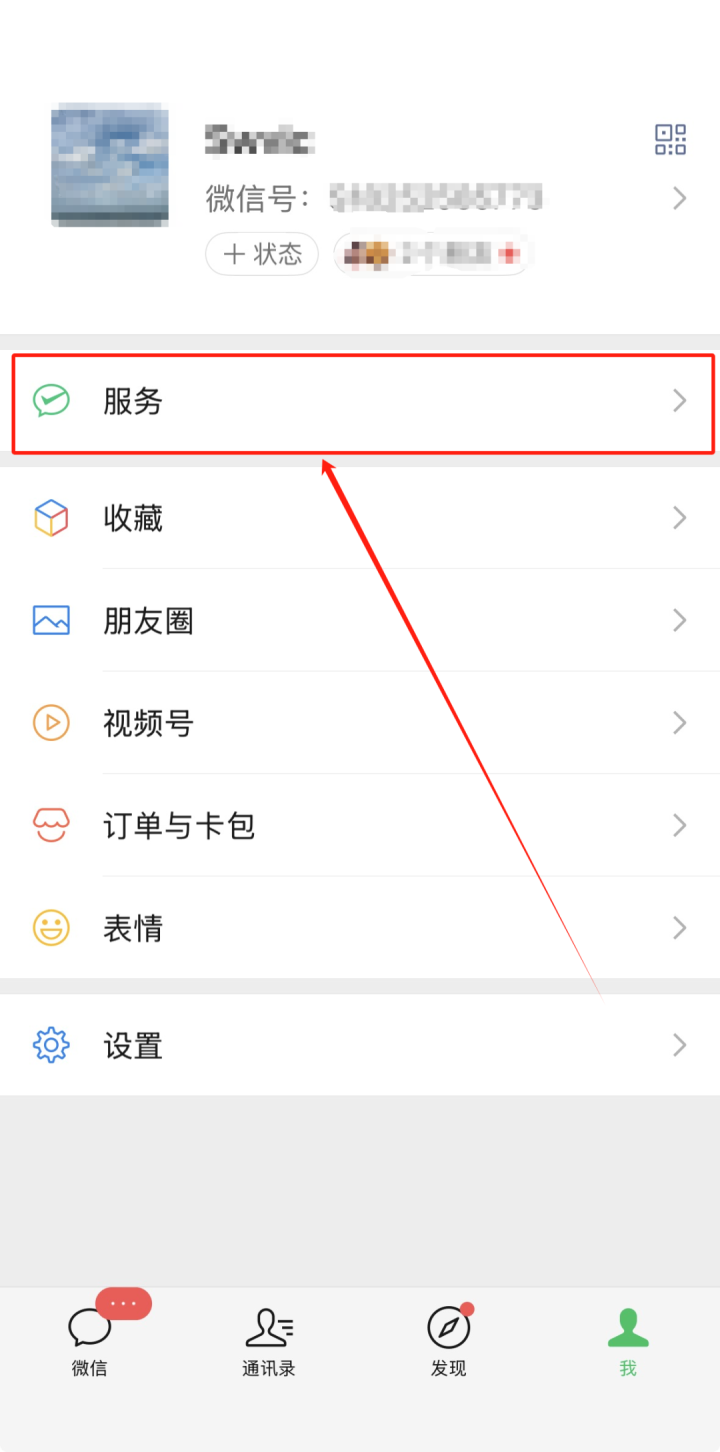Switch to the 通讯录 contacts tab
Image resolution: width=720 pixels, height=1452 pixels.
pyautogui.click(x=269, y=1342)
